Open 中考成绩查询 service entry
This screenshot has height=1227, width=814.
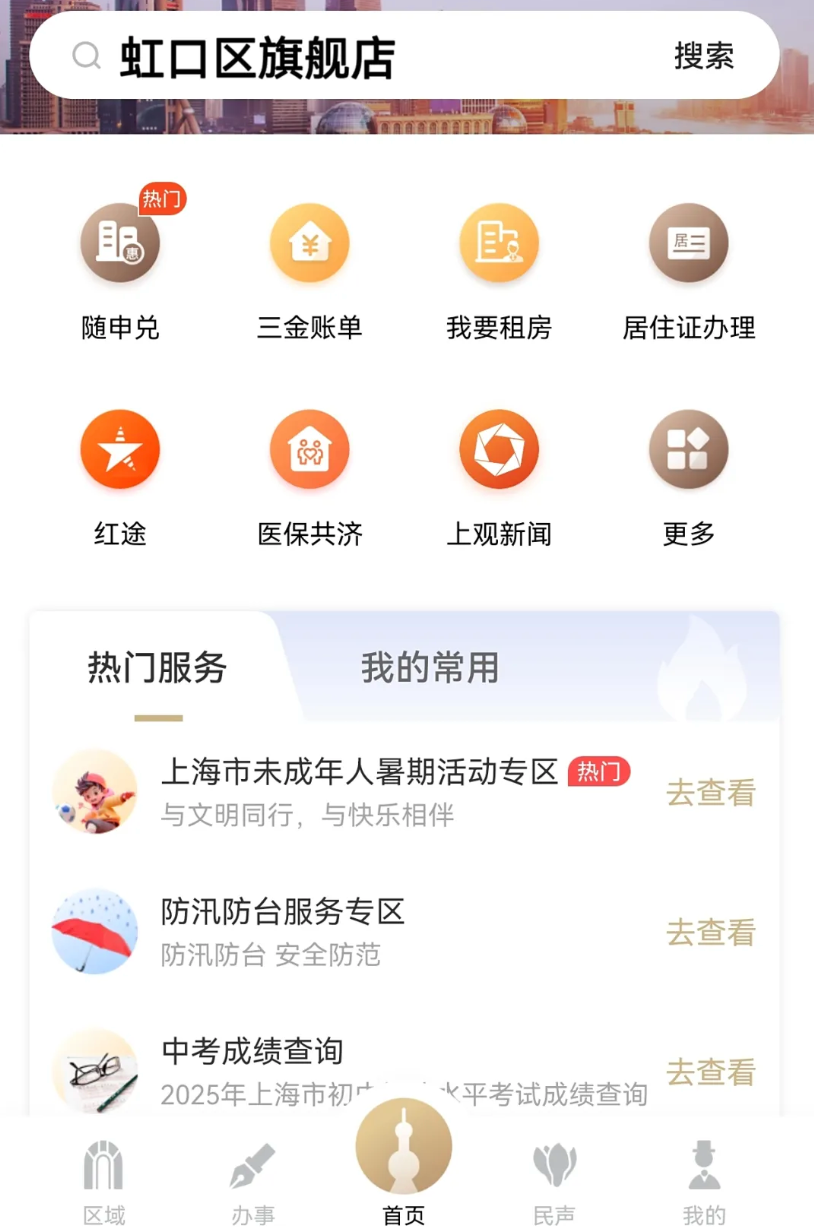(252, 1052)
